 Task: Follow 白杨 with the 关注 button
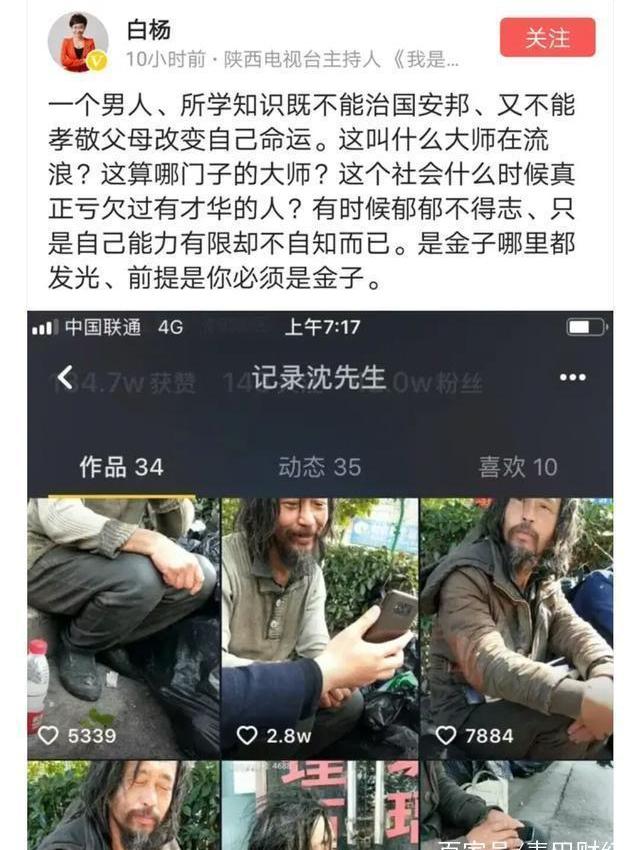(x=547, y=38)
